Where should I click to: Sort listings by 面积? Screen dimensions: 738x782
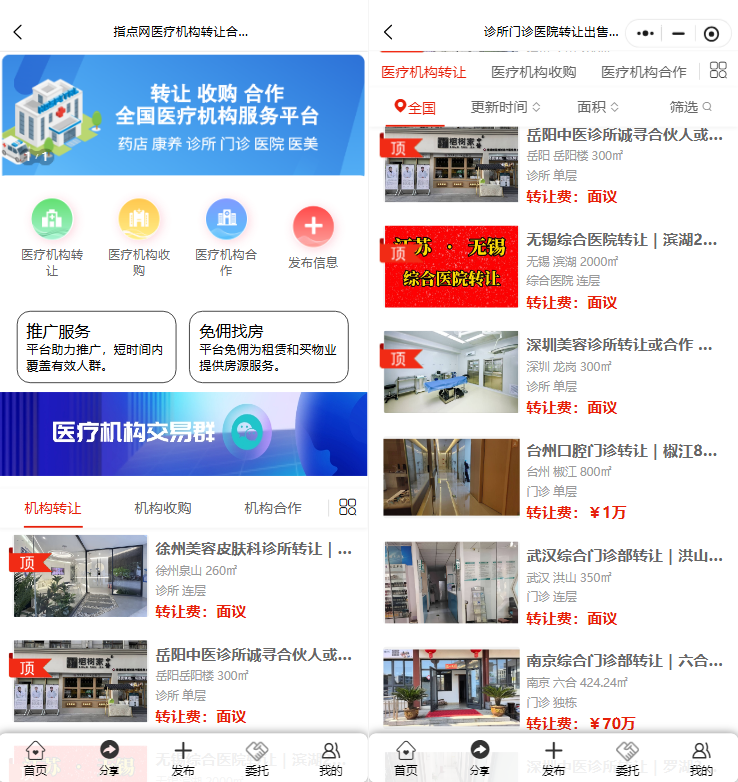click(x=598, y=107)
